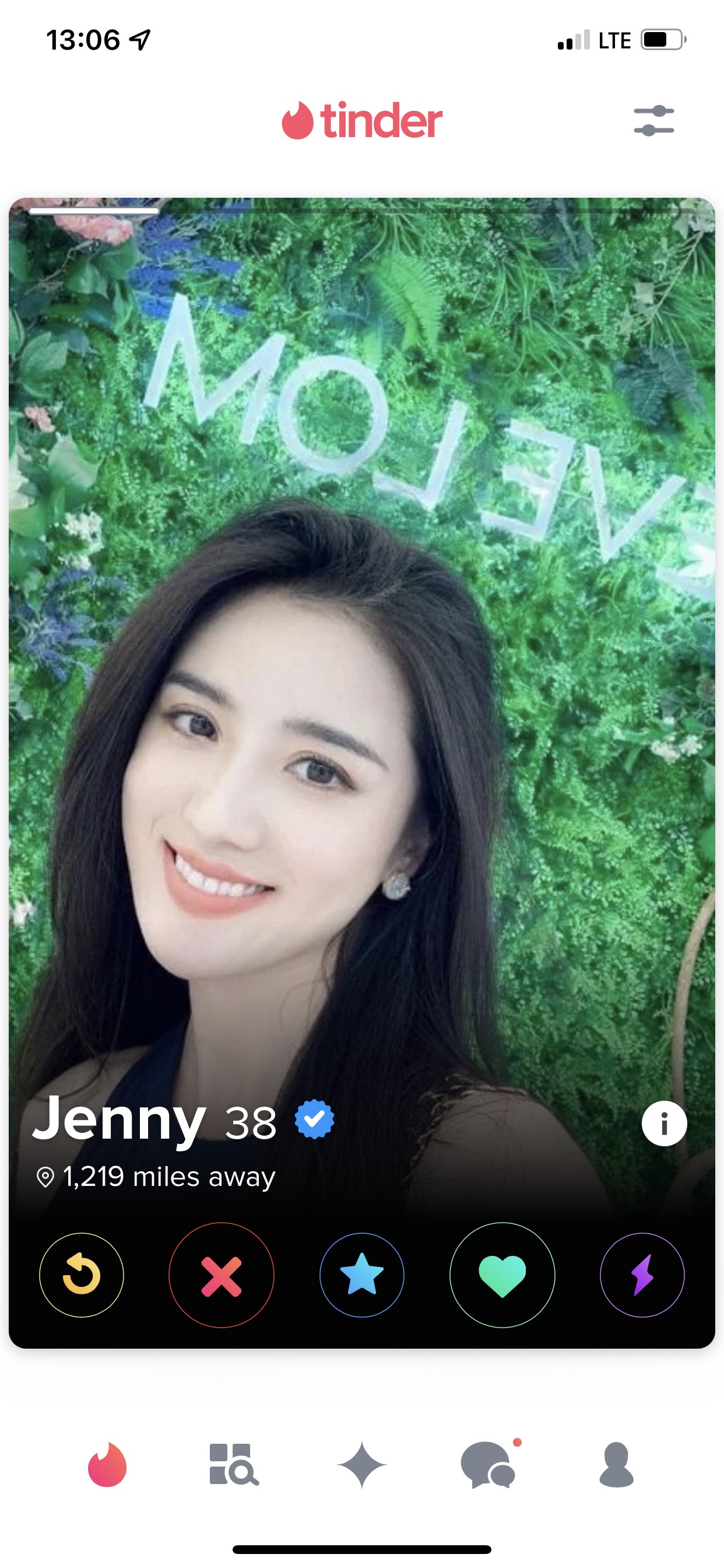The image size is (724, 1568).
Task: Open the messages tab
Action: pos(488,1465)
